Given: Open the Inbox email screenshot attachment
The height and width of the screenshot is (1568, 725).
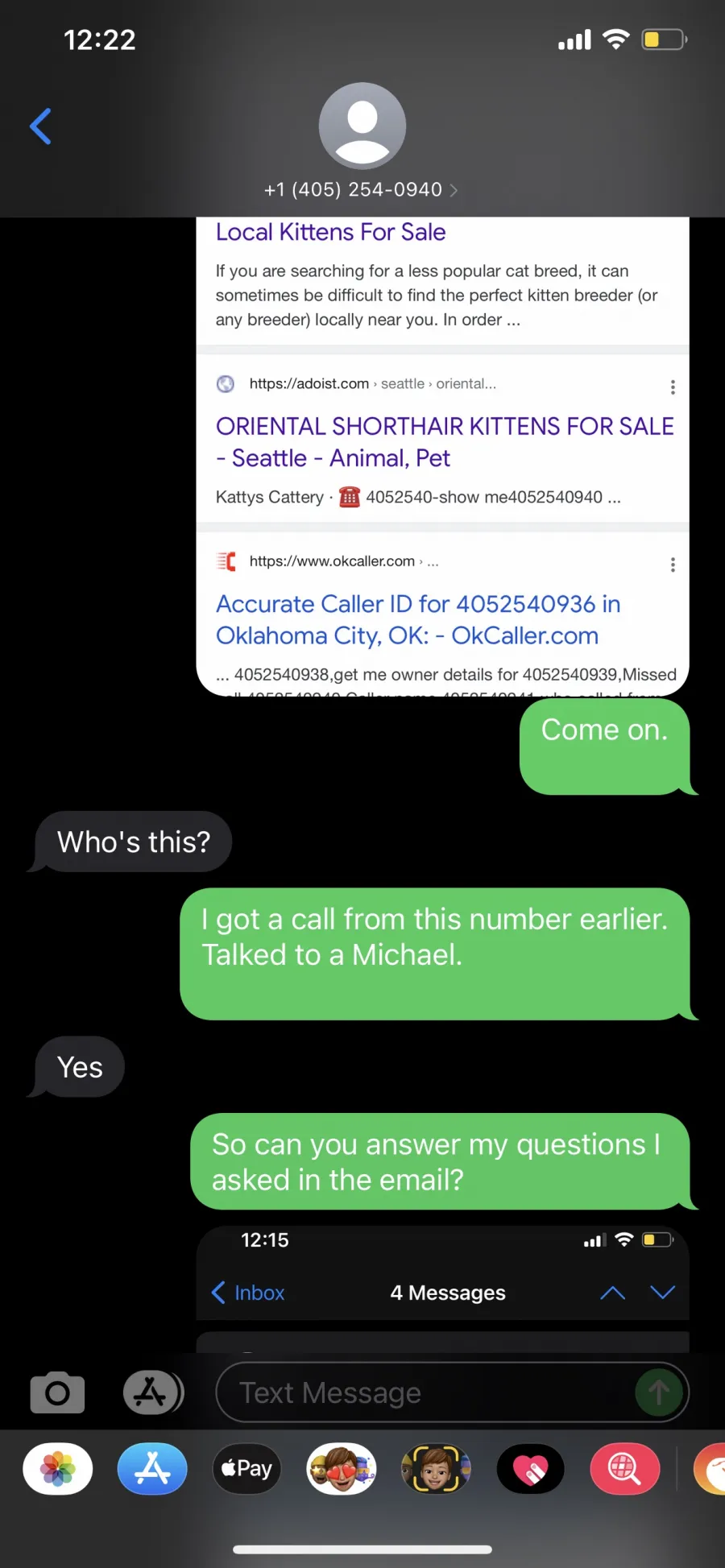Looking at the screenshot, I should [442, 1289].
